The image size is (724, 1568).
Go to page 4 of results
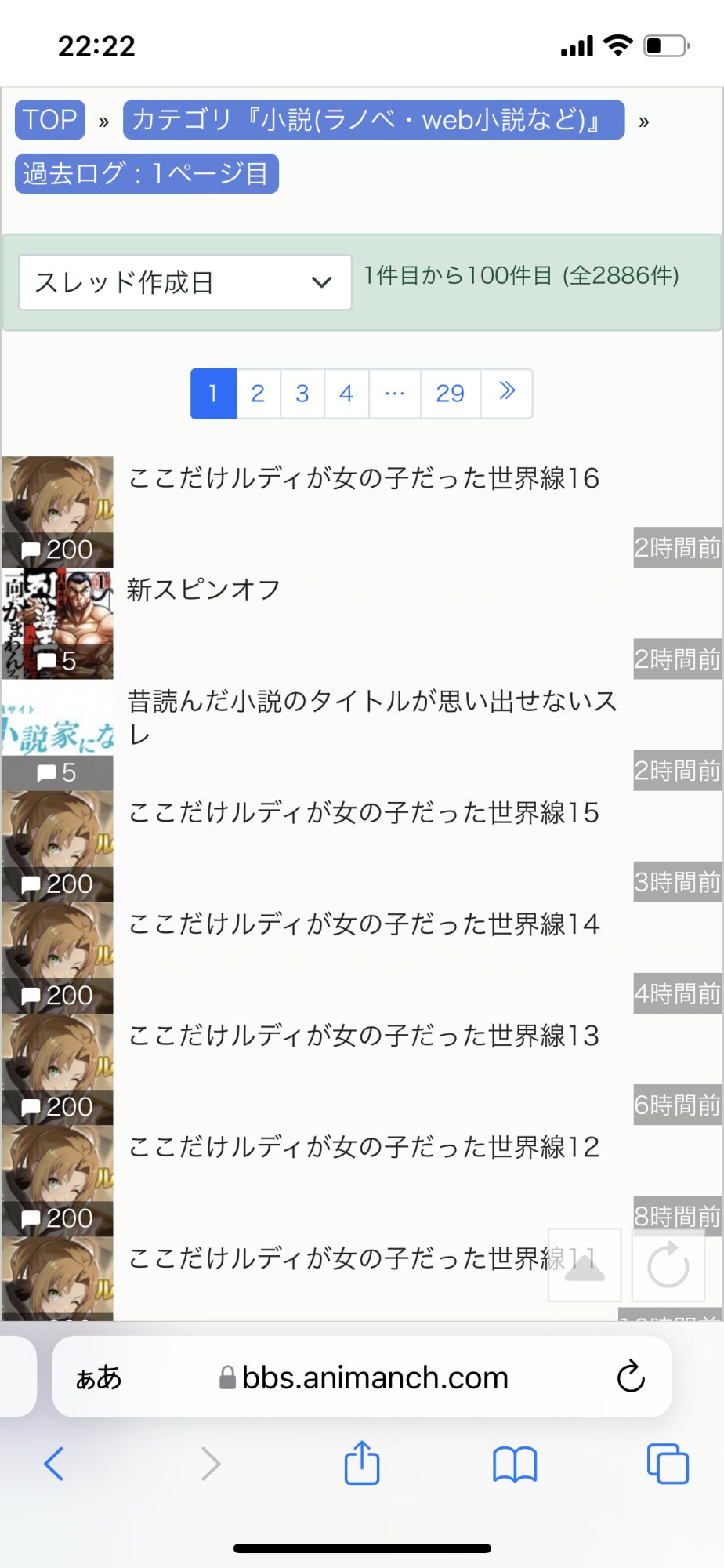coord(346,394)
